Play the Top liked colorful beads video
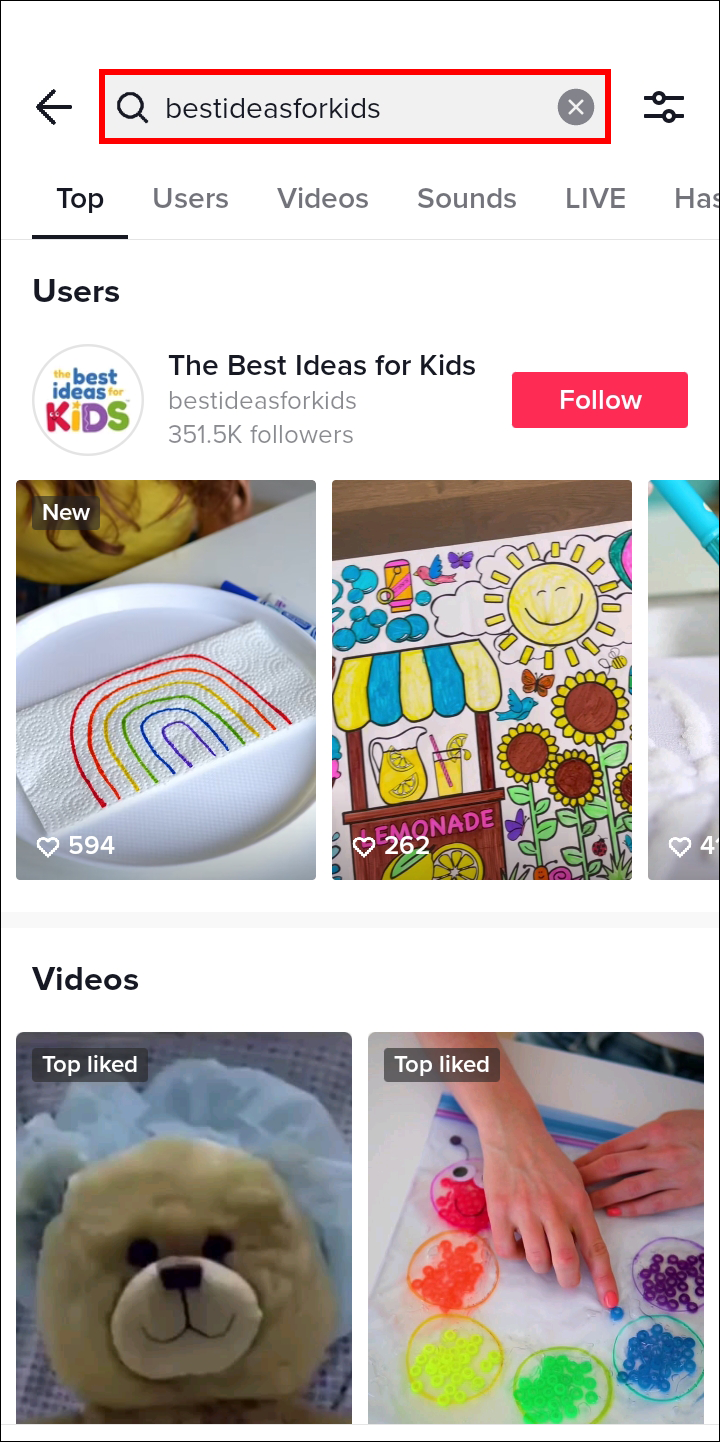Screen dimensions: 720x1442 pos(536,1230)
